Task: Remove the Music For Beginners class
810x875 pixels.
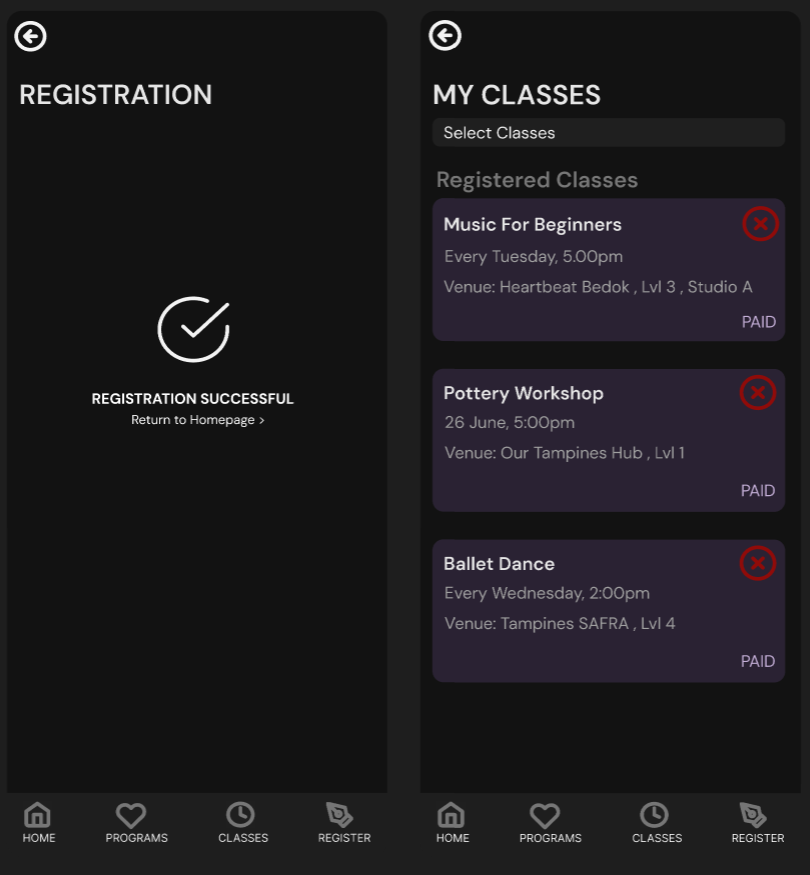Action: point(760,224)
